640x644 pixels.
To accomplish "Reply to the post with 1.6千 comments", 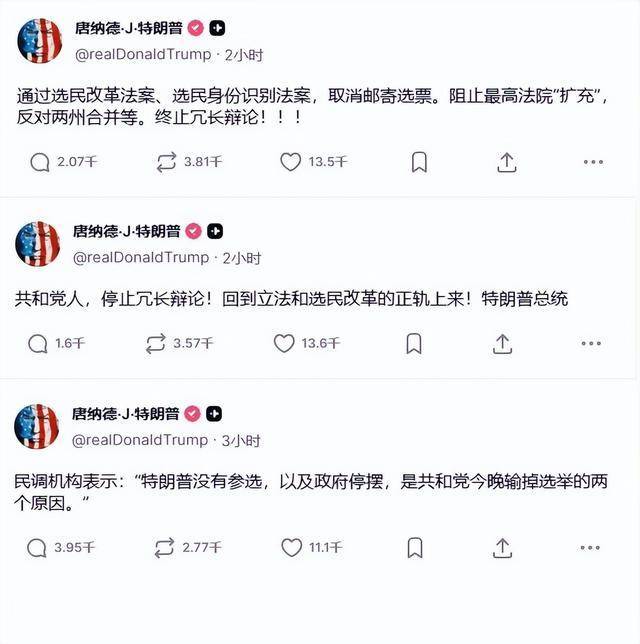I will 38,344.
